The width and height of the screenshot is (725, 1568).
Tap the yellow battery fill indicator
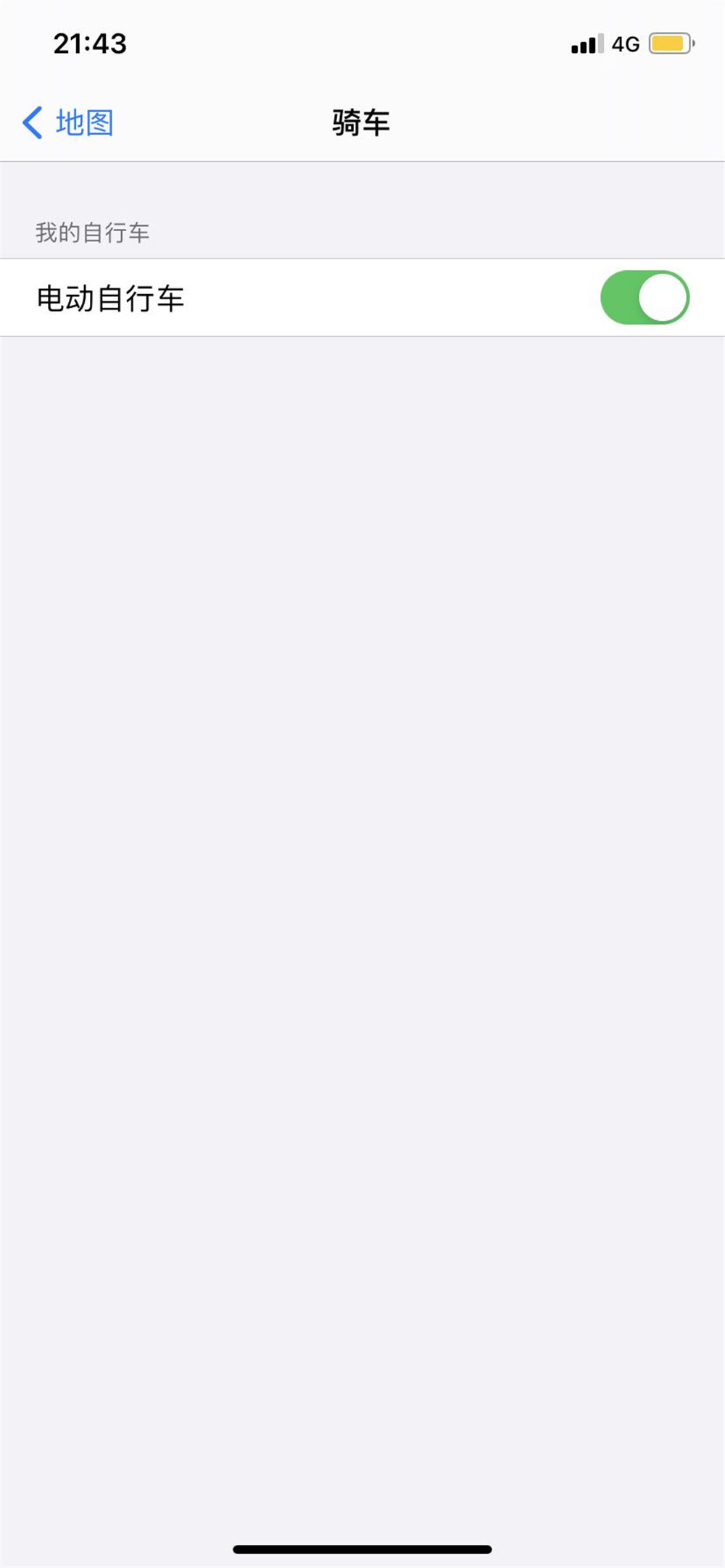click(x=665, y=43)
